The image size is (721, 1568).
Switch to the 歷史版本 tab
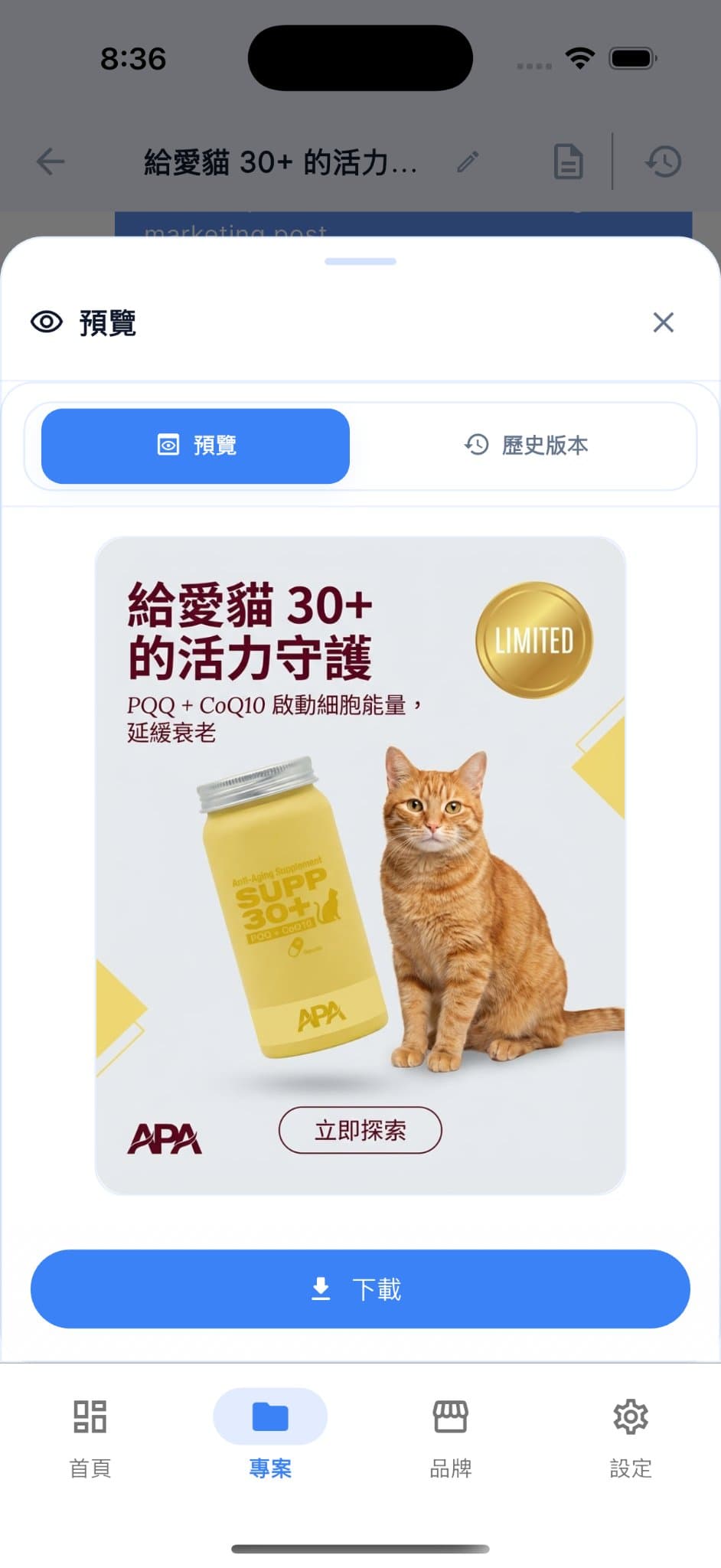coord(526,445)
